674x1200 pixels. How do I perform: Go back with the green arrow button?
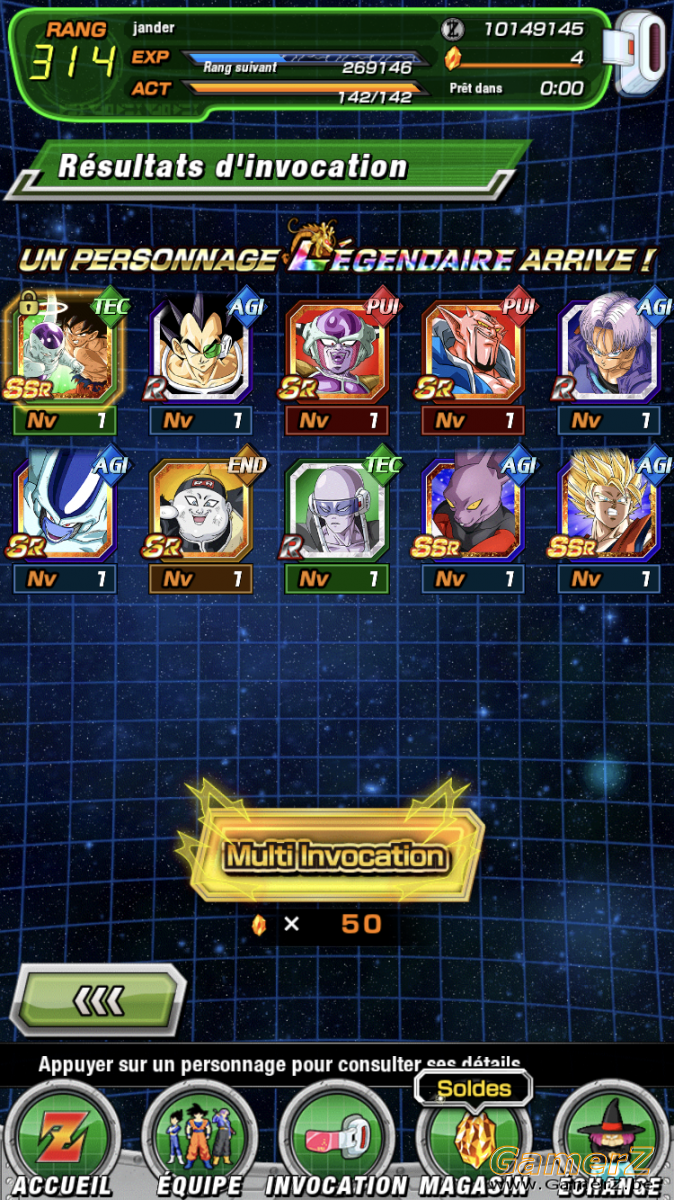tap(98, 1000)
